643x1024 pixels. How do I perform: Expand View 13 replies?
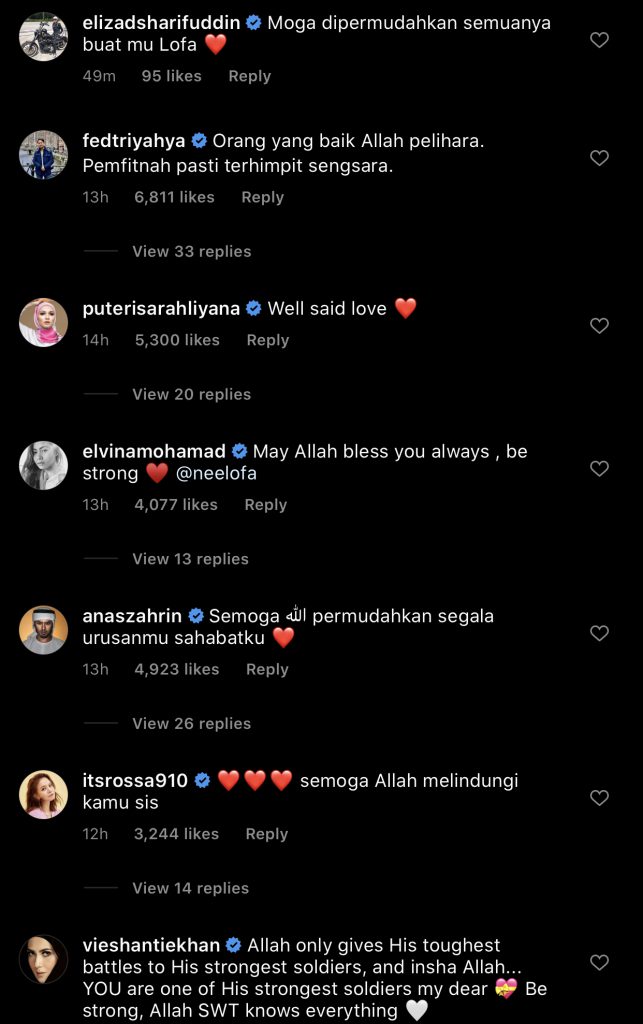(190, 559)
